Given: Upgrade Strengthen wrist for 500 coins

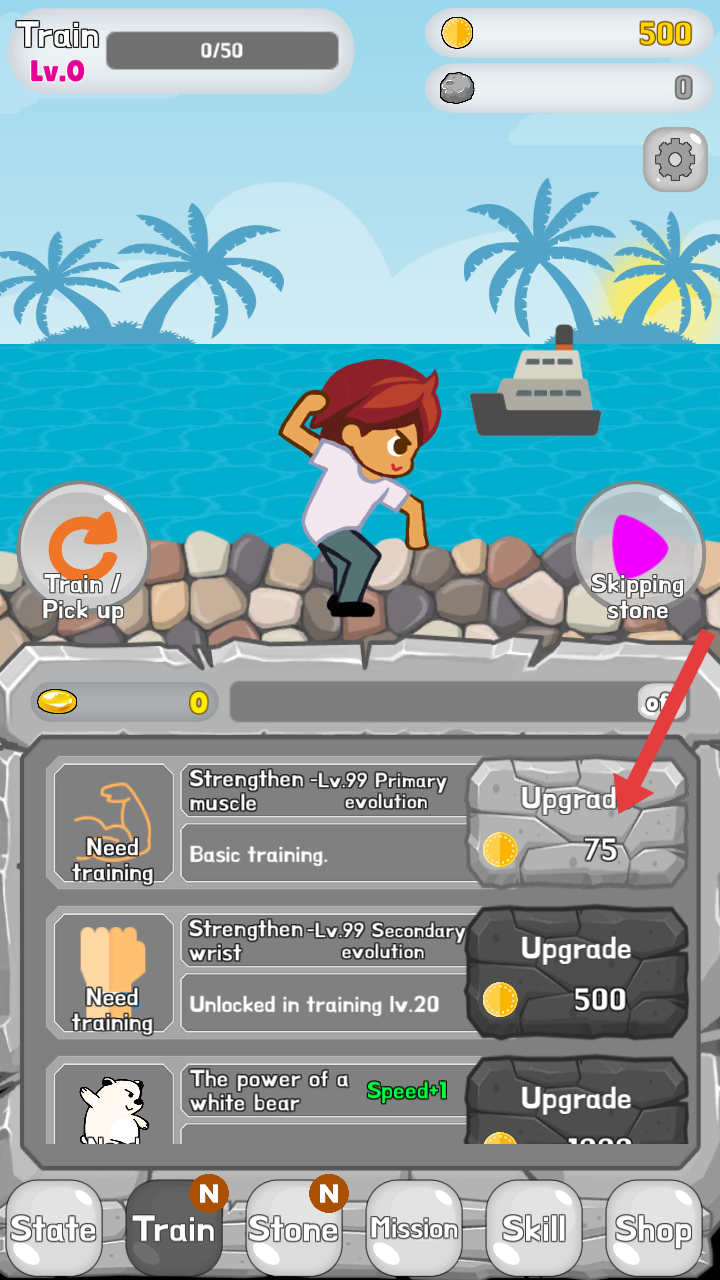Looking at the screenshot, I should (x=577, y=973).
